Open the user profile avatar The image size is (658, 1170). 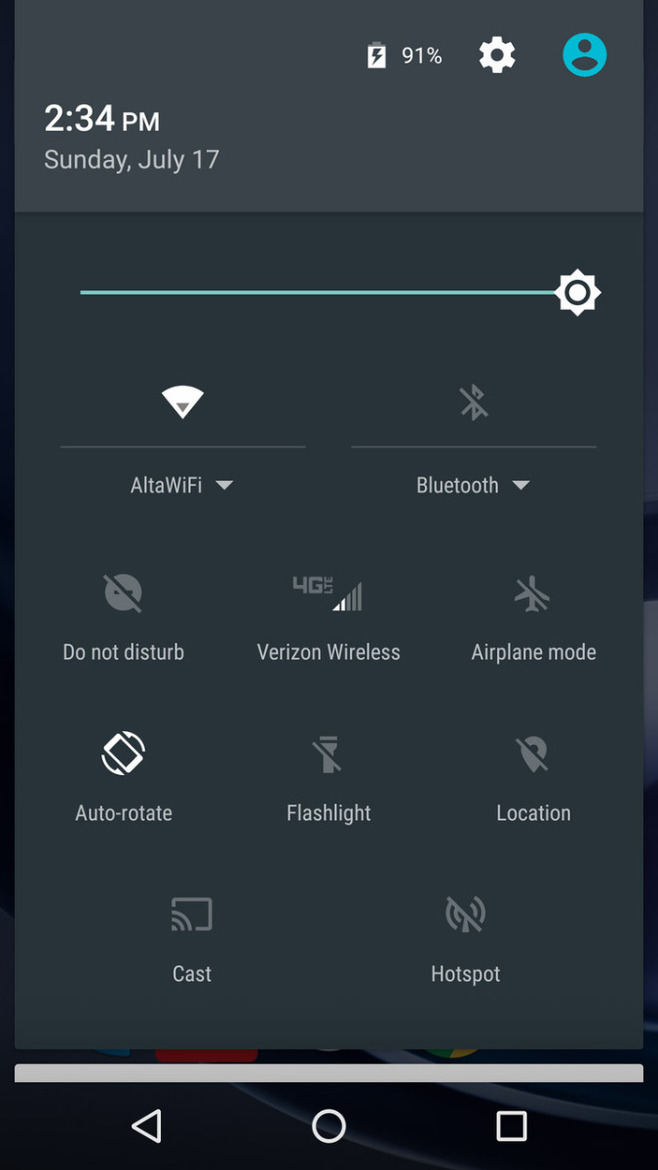click(x=584, y=55)
